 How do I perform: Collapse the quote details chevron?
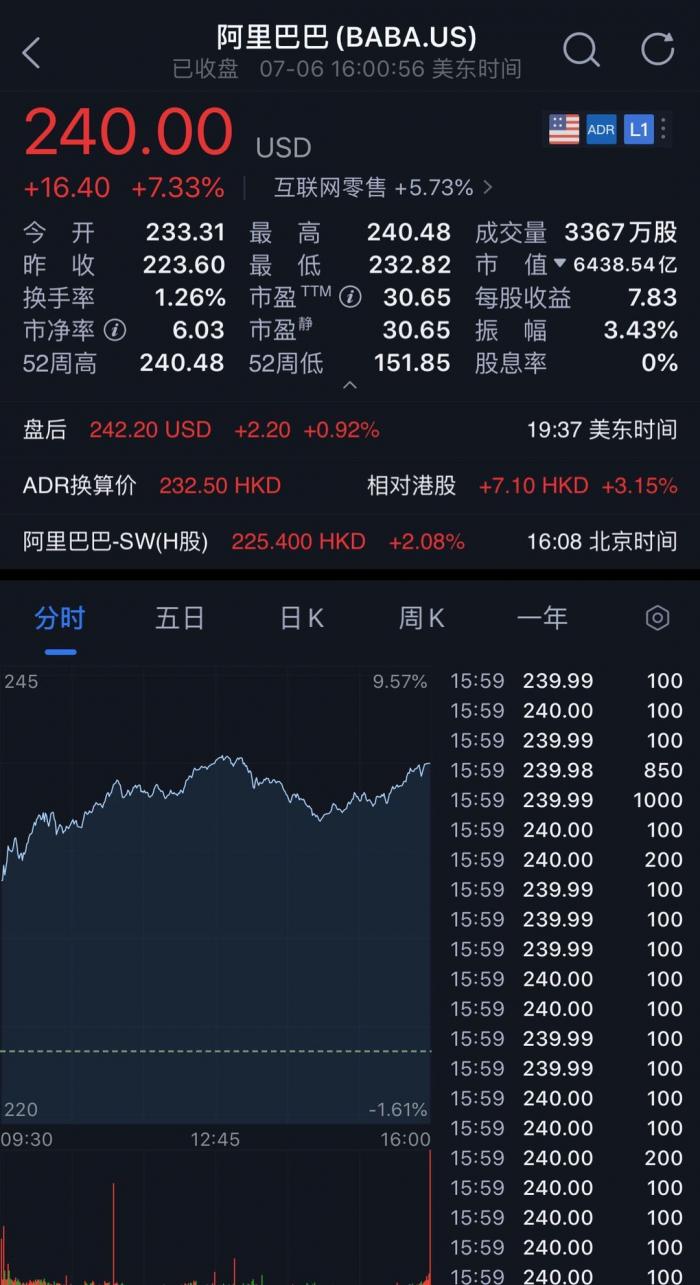350,384
